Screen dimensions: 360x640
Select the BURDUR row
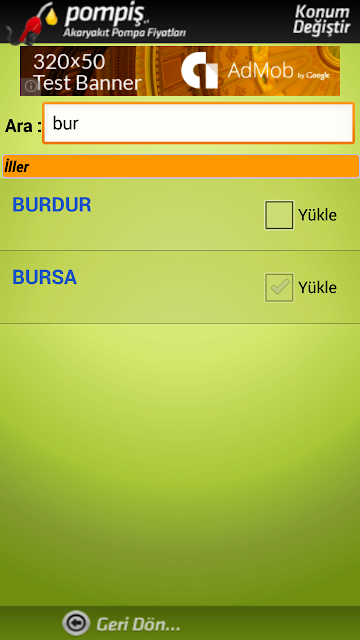[x=180, y=215]
